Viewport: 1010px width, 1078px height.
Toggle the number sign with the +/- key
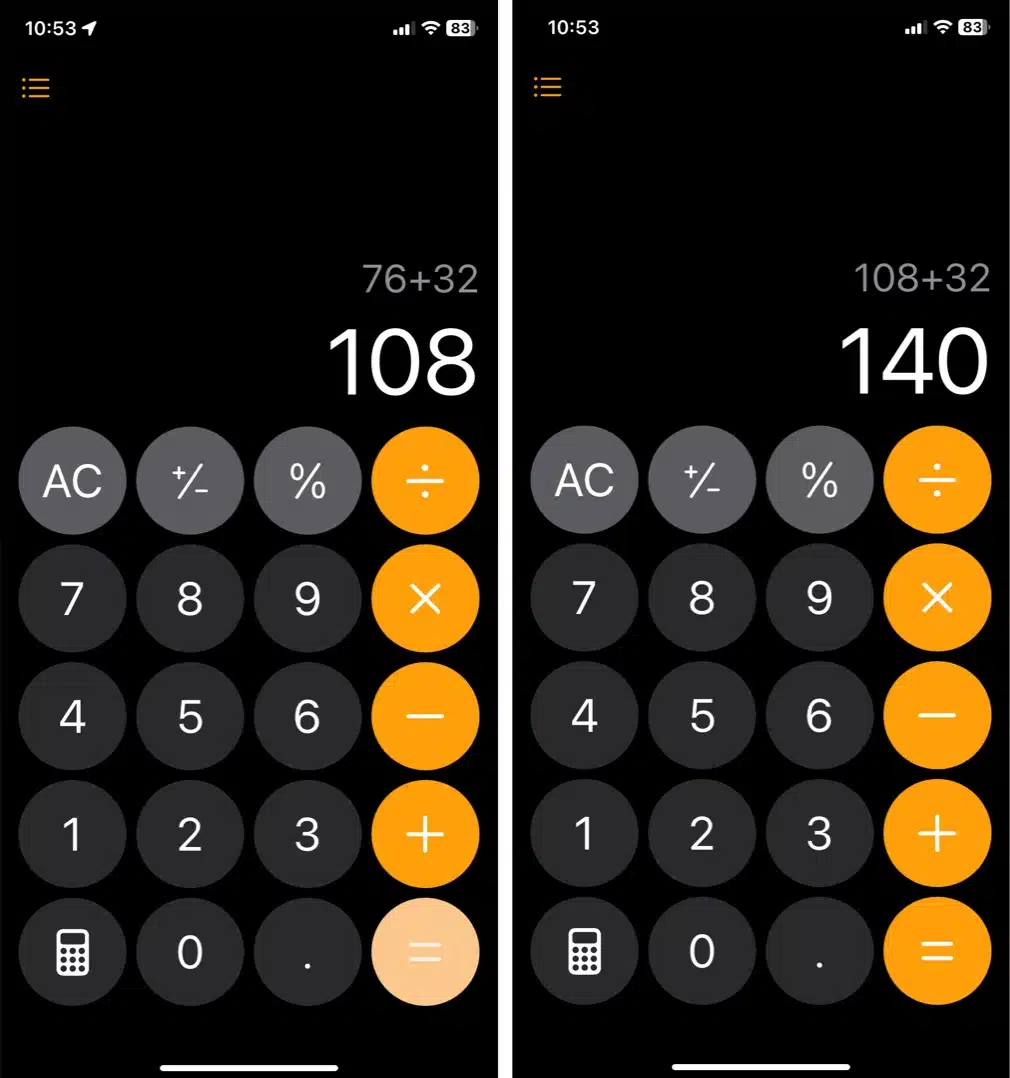pyautogui.click(x=190, y=481)
